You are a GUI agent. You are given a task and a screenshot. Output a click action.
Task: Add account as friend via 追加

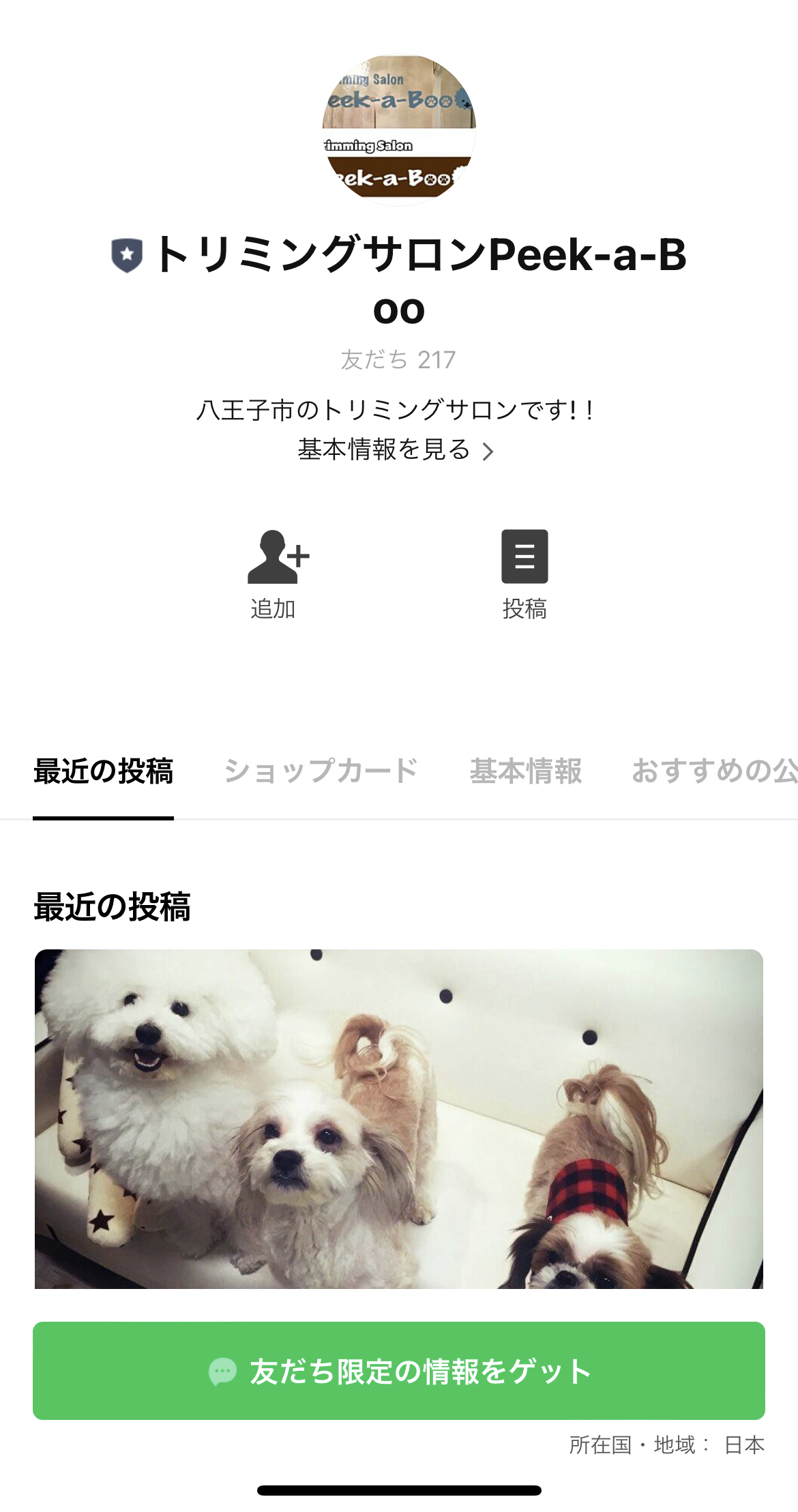(275, 574)
